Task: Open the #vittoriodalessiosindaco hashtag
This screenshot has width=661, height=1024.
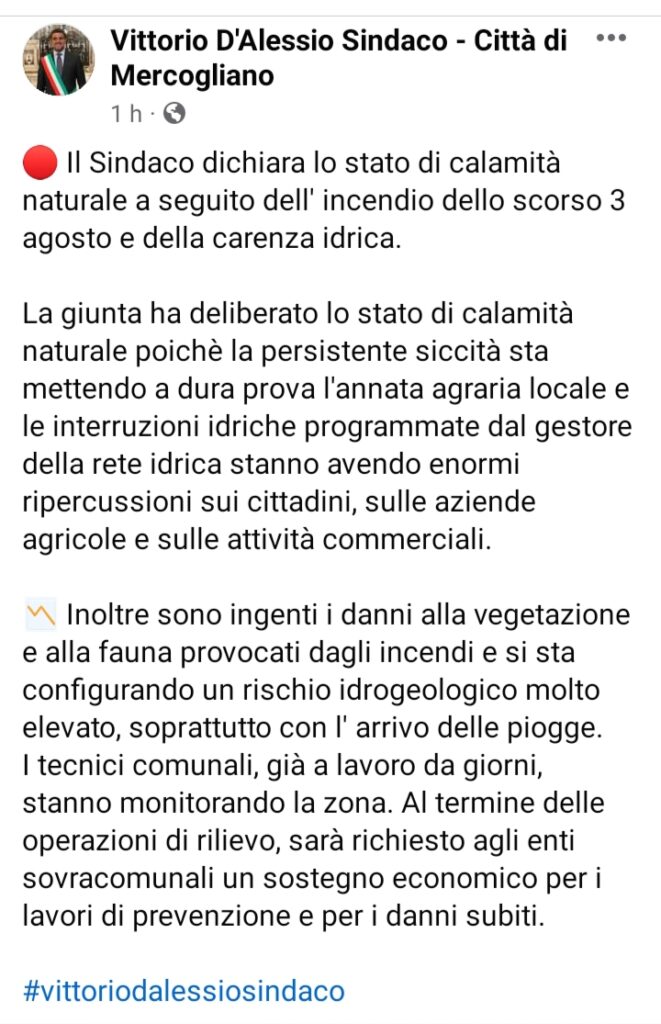Action: [x=183, y=991]
